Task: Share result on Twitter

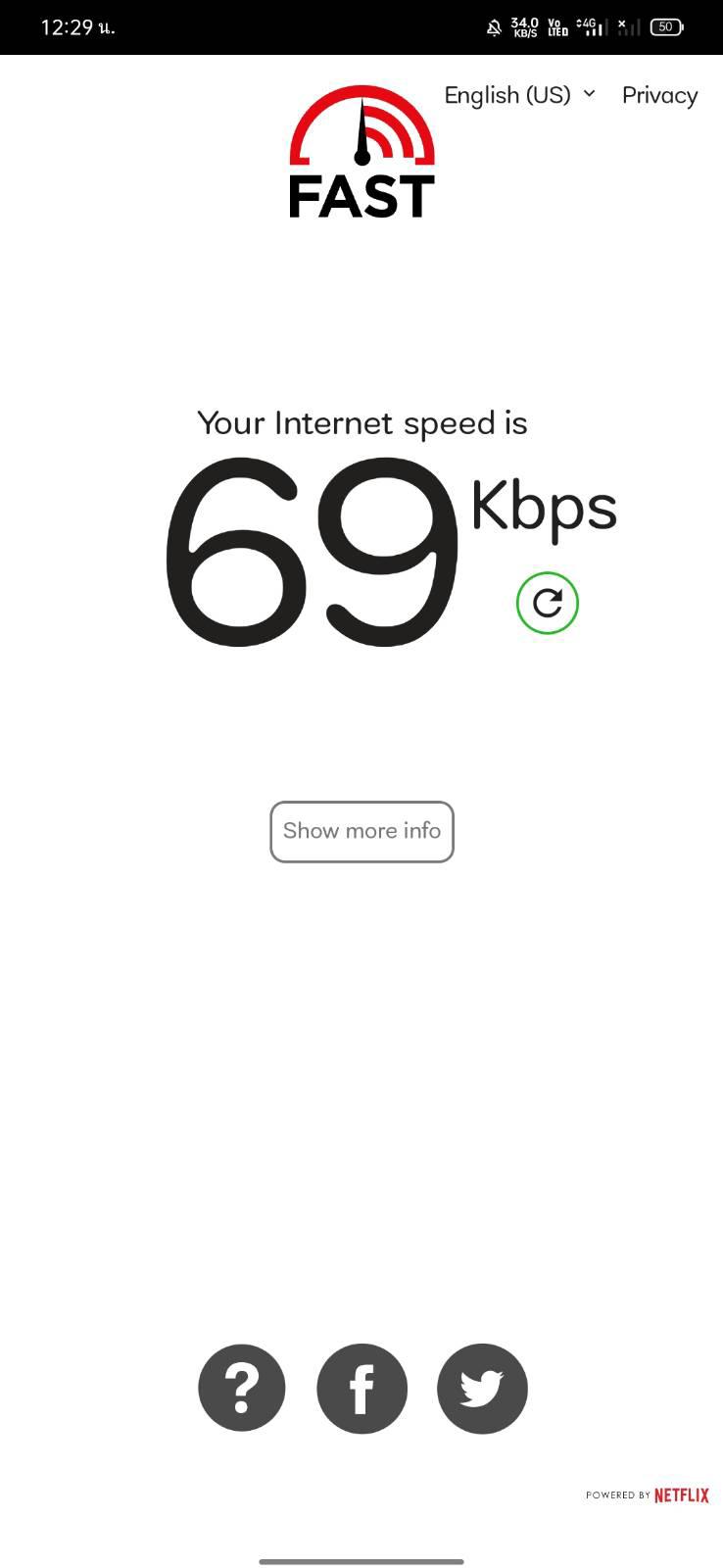Action: (482, 1389)
